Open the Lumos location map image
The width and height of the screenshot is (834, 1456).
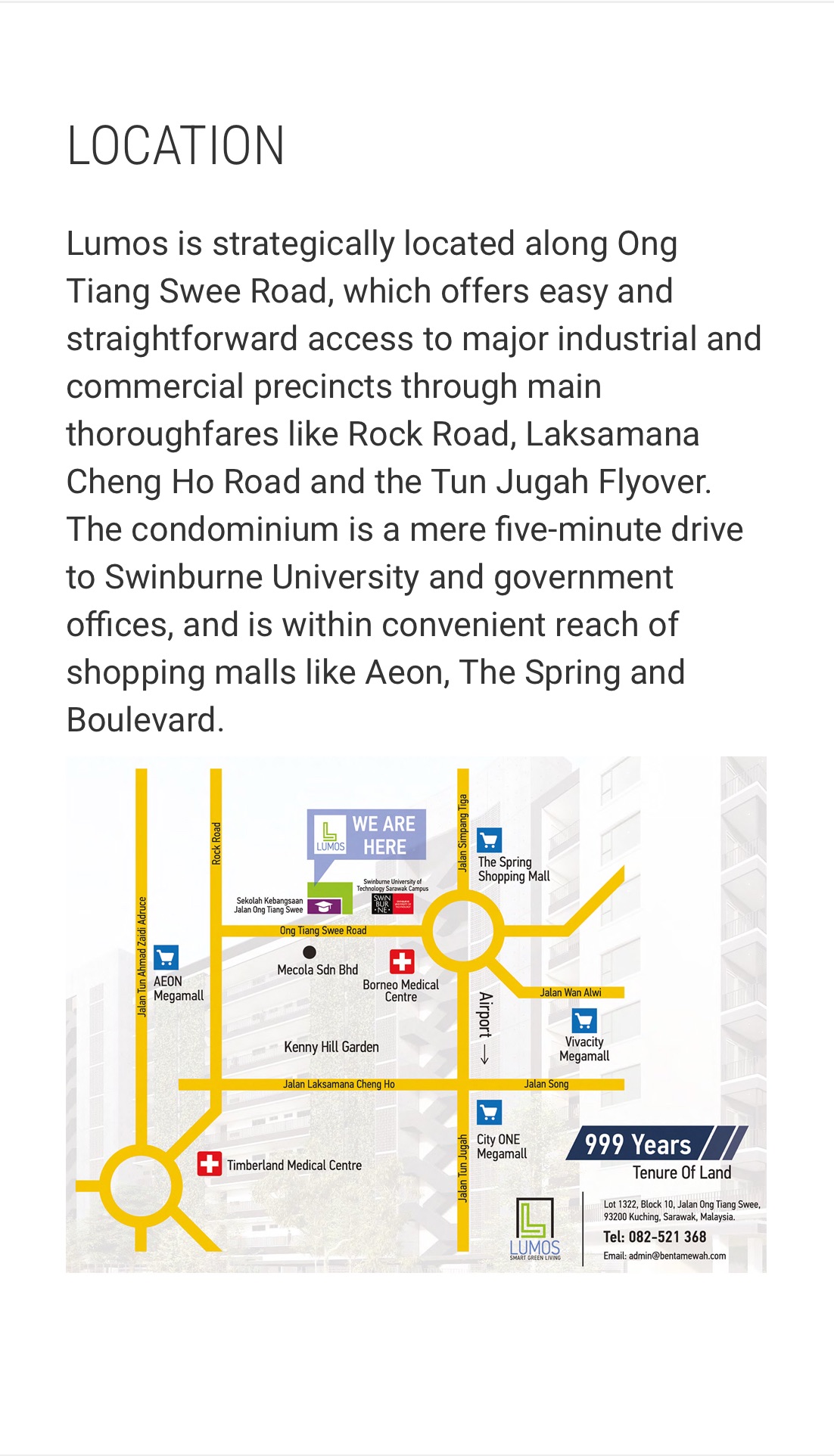pyautogui.click(x=415, y=1014)
